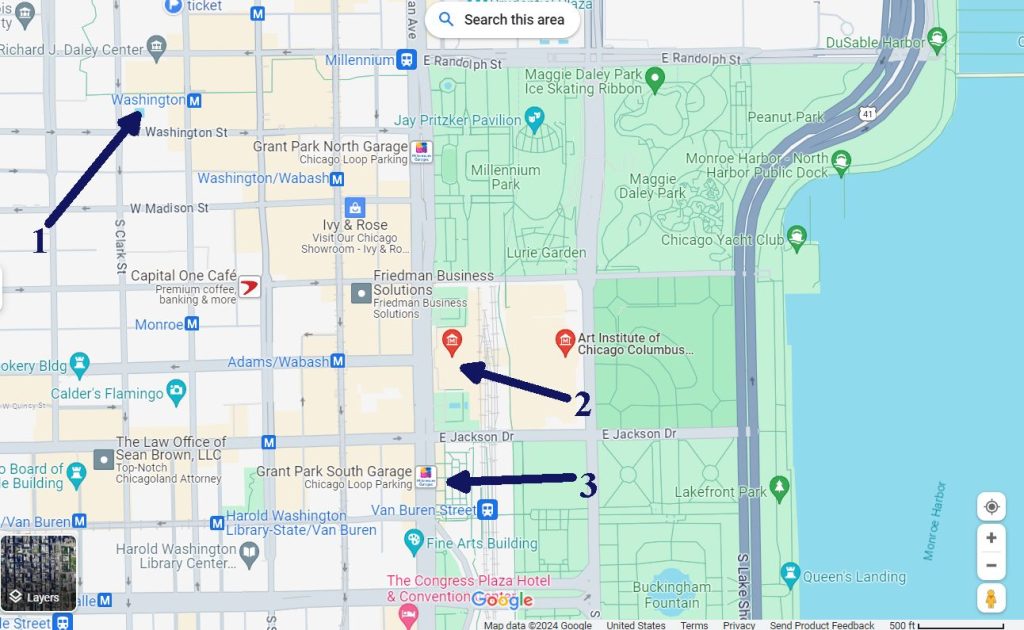This screenshot has height=630, width=1024.
Task: Open the Queen's Landing marker
Action: (791, 575)
